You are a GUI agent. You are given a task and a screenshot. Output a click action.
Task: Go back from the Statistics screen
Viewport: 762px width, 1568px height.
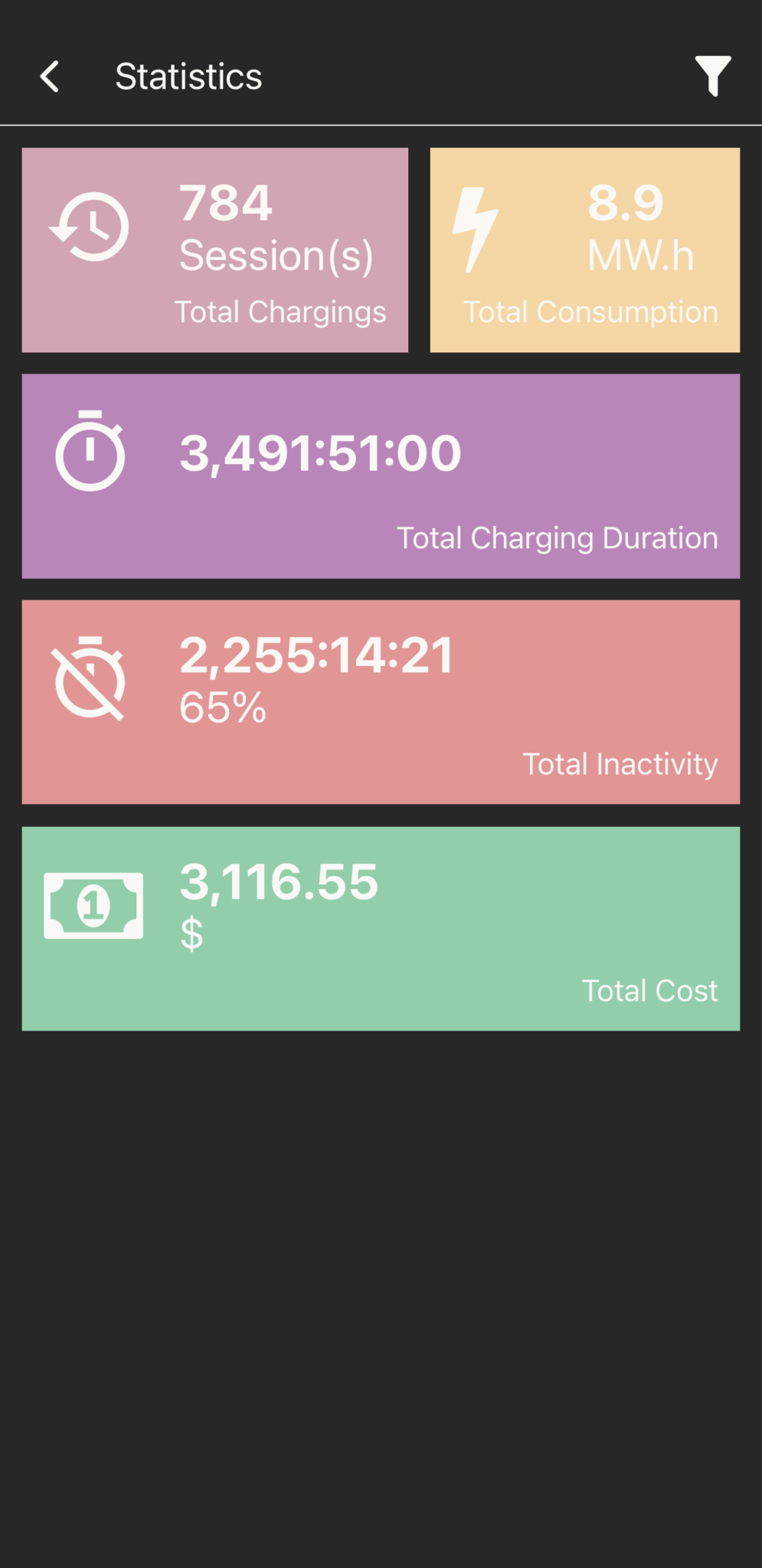coord(50,77)
